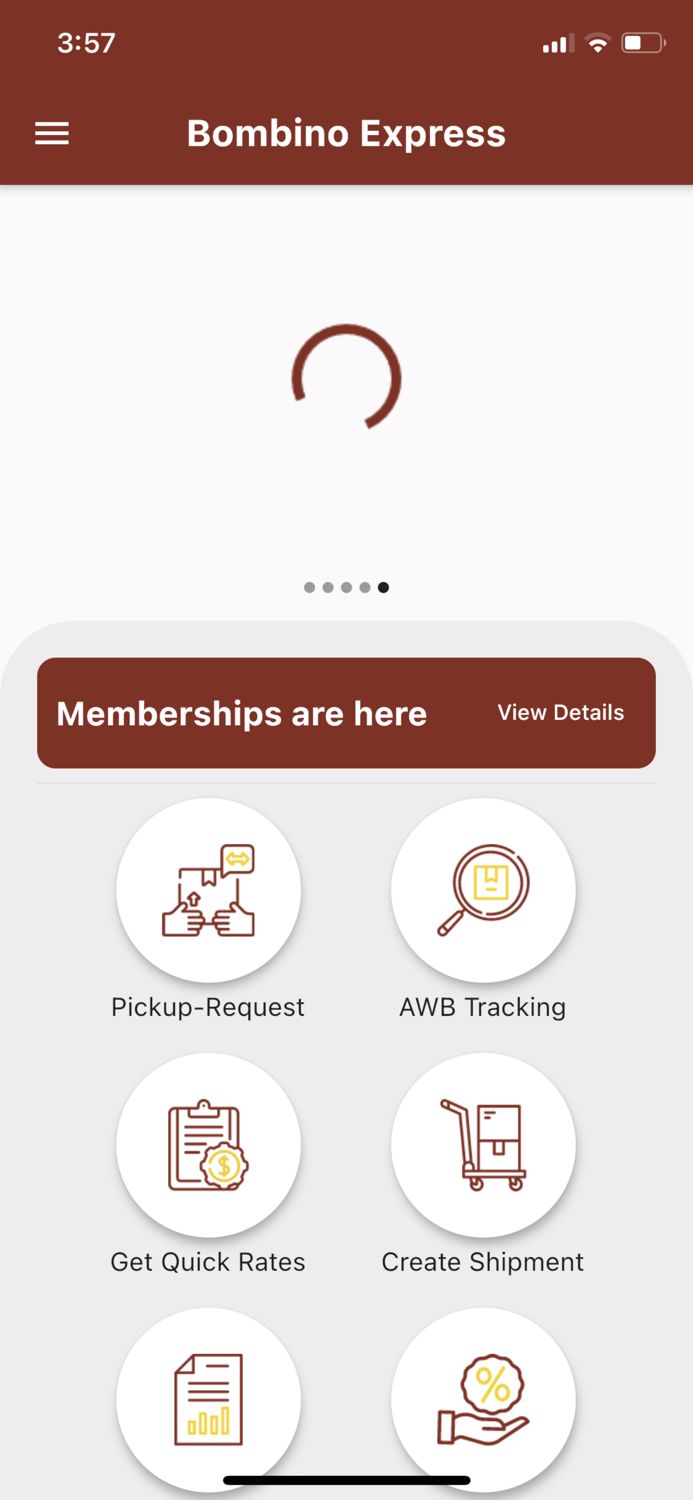
Task: Open the report document with chart icon
Action: click(x=208, y=1400)
